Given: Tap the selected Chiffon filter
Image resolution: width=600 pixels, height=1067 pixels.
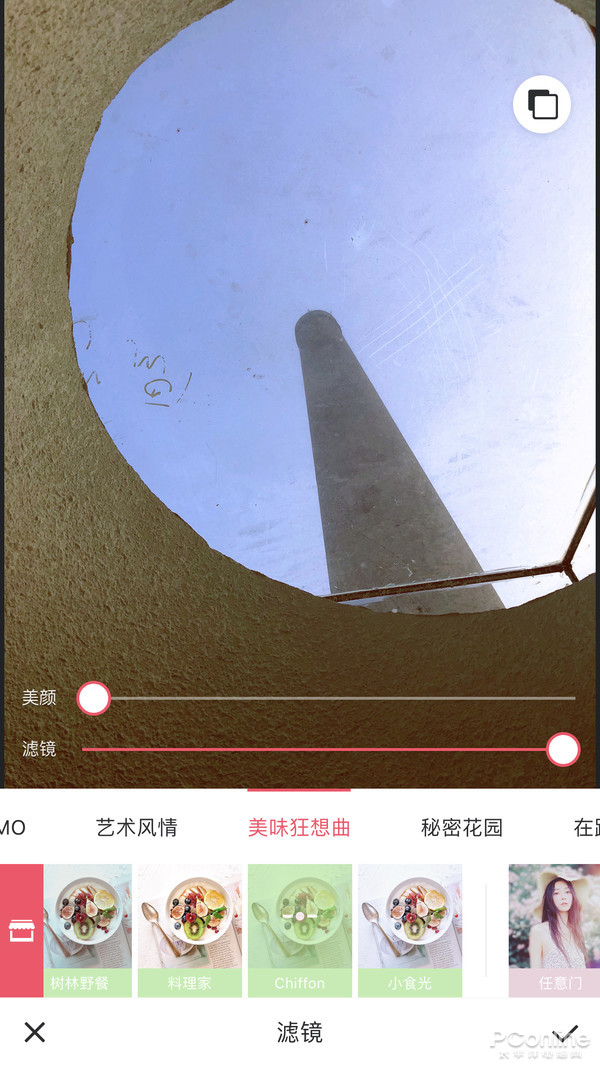Looking at the screenshot, I should click(300, 930).
